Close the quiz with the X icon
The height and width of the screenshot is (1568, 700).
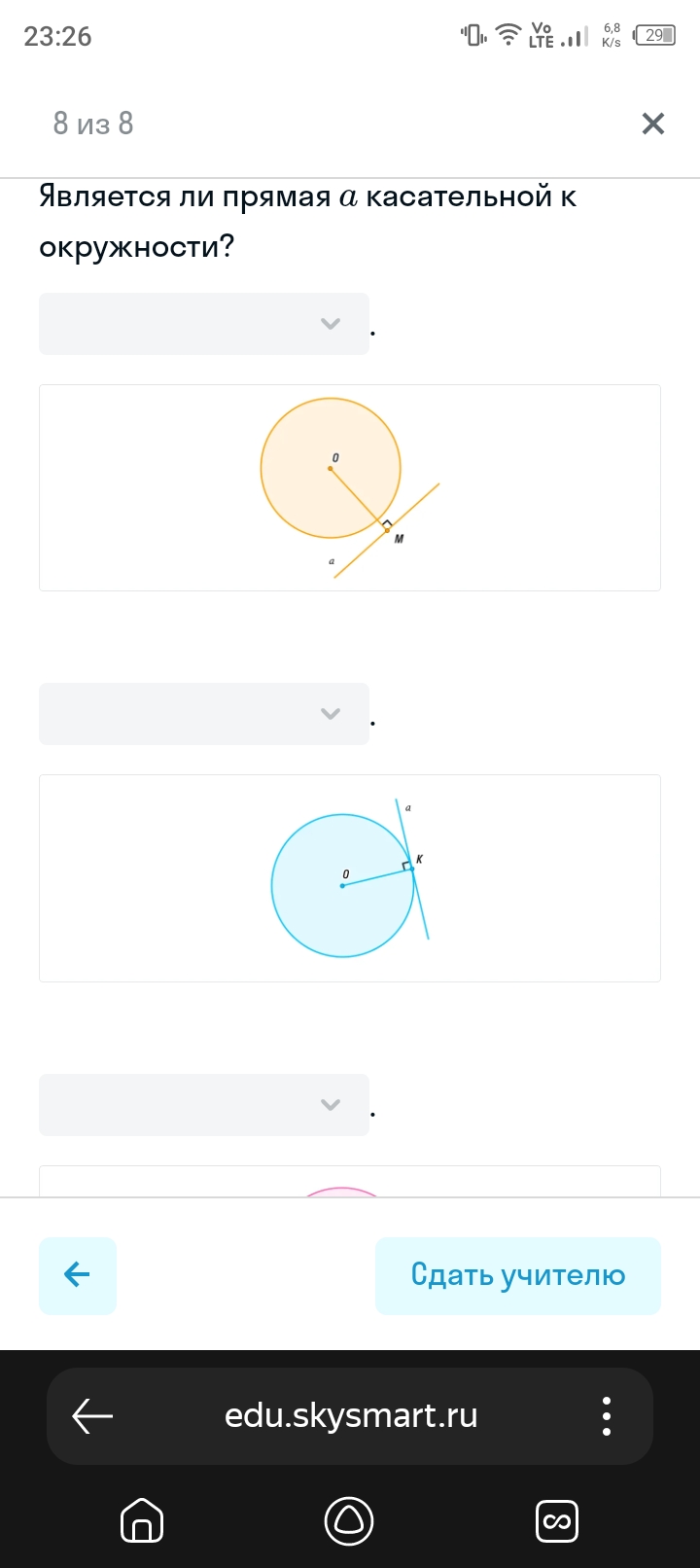click(x=653, y=124)
